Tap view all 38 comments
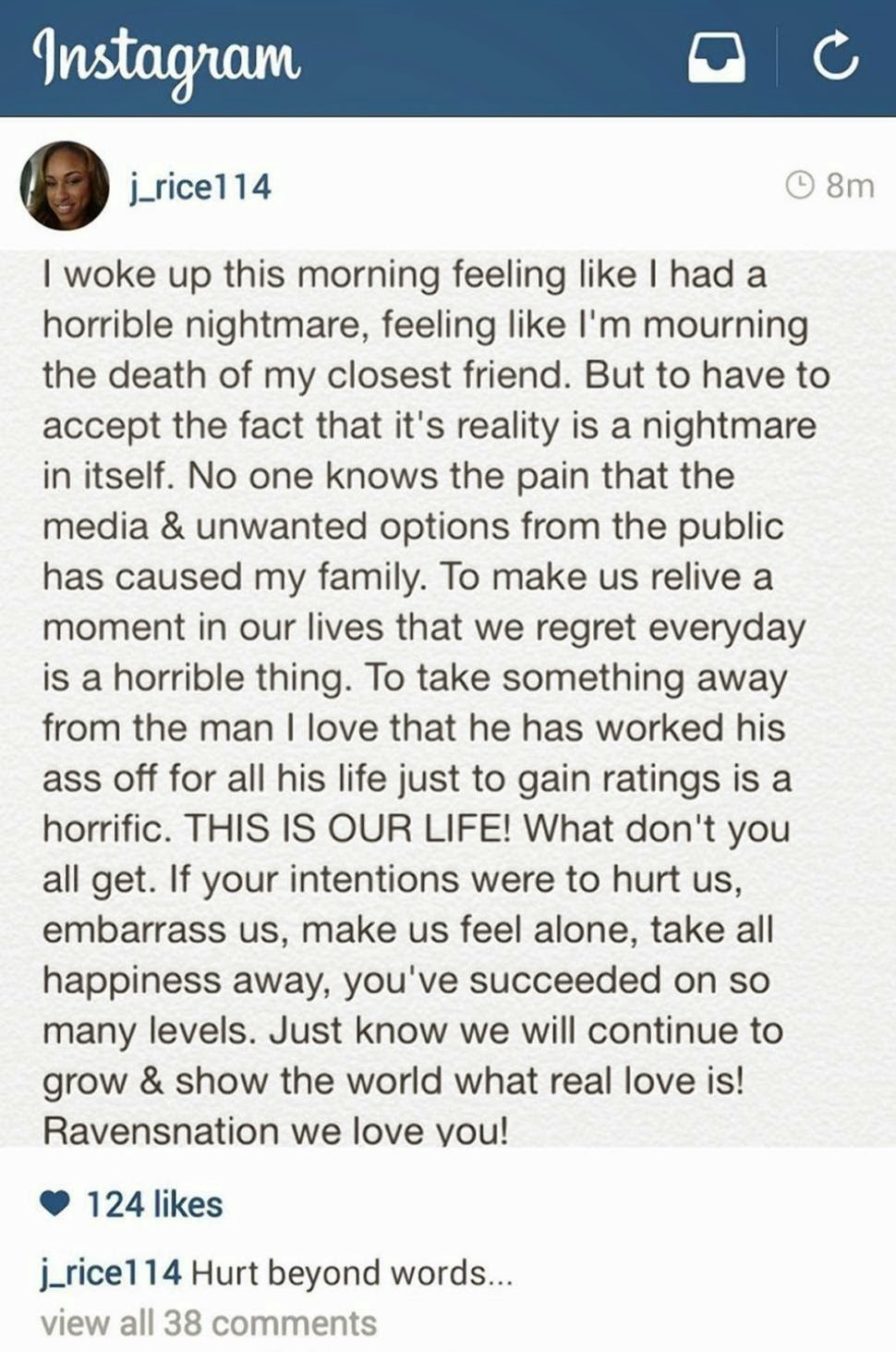Image resolution: width=896 pixels, height=1352 pixels. pos(209,1323)
